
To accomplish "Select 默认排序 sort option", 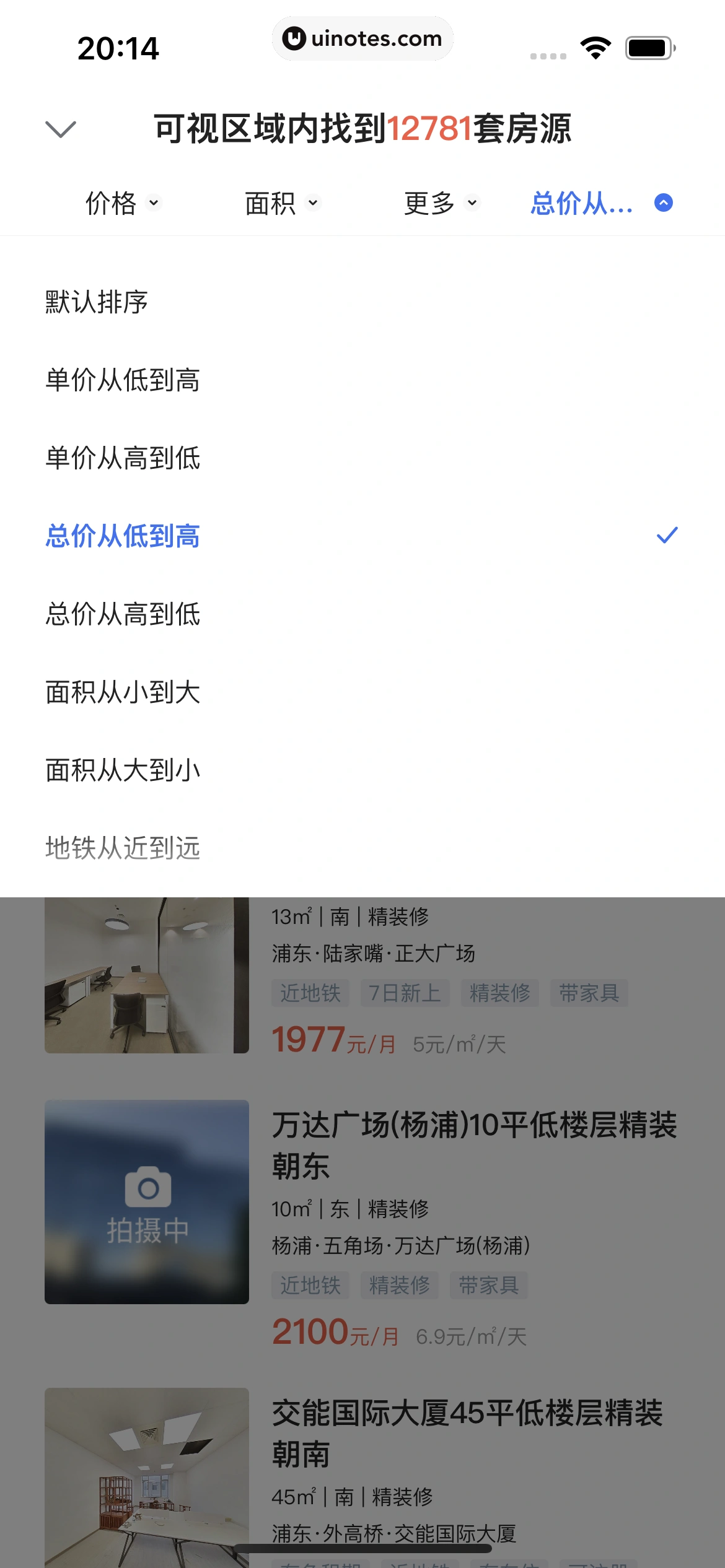I will point(97,302).
